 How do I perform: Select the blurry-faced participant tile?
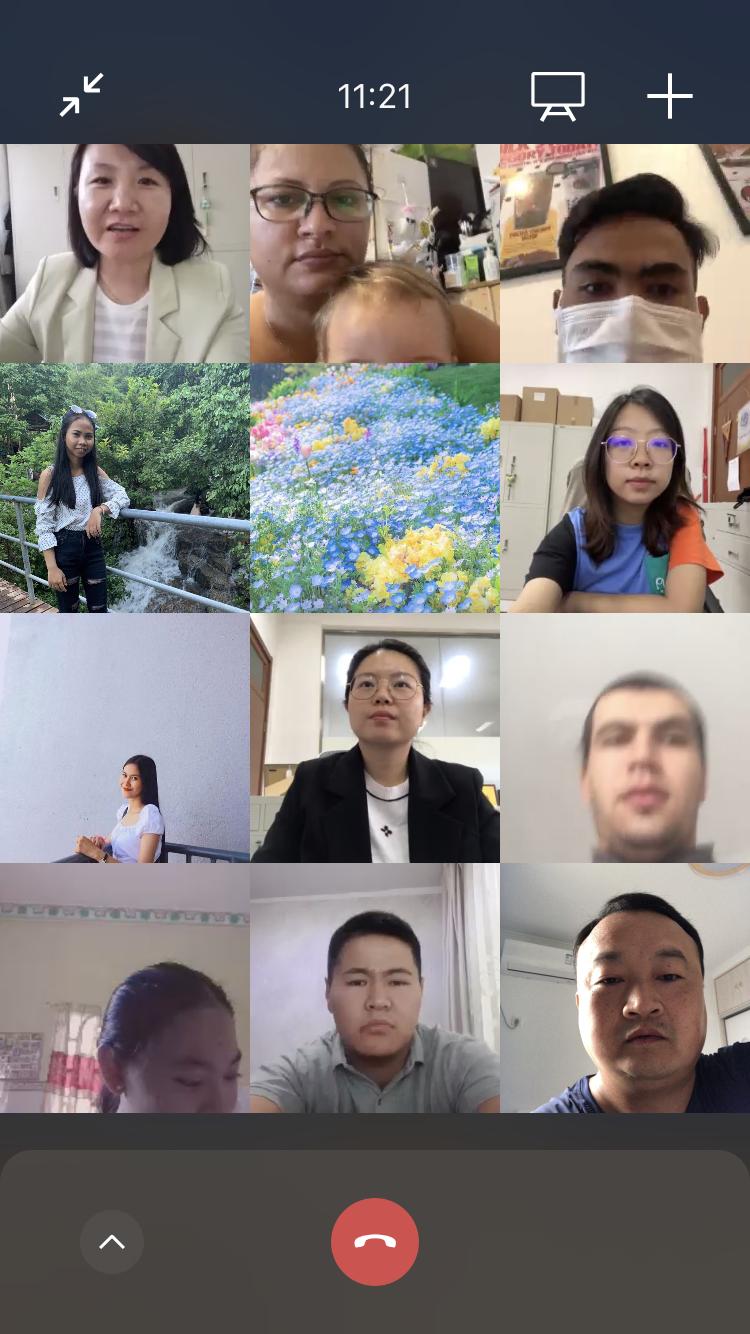click(x=625, y=738)
